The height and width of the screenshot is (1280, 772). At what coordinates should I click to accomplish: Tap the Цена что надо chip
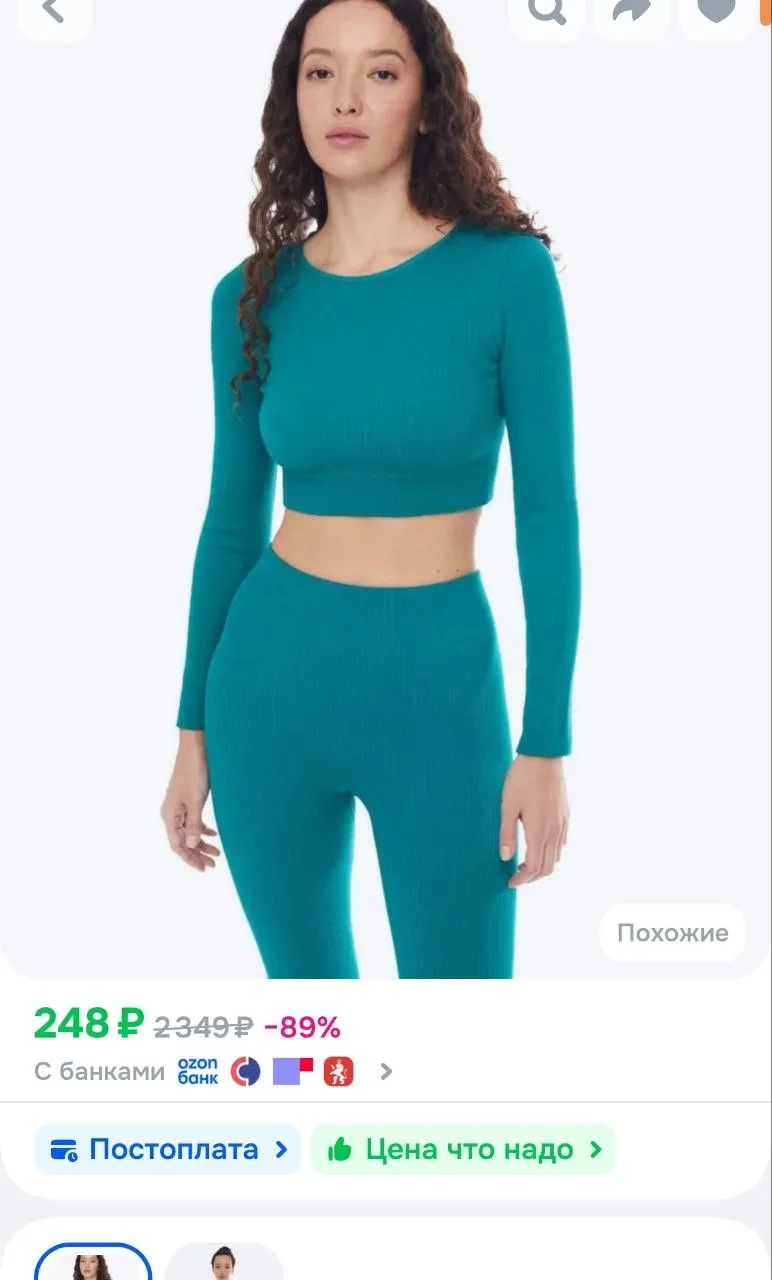coord(463,1150)
